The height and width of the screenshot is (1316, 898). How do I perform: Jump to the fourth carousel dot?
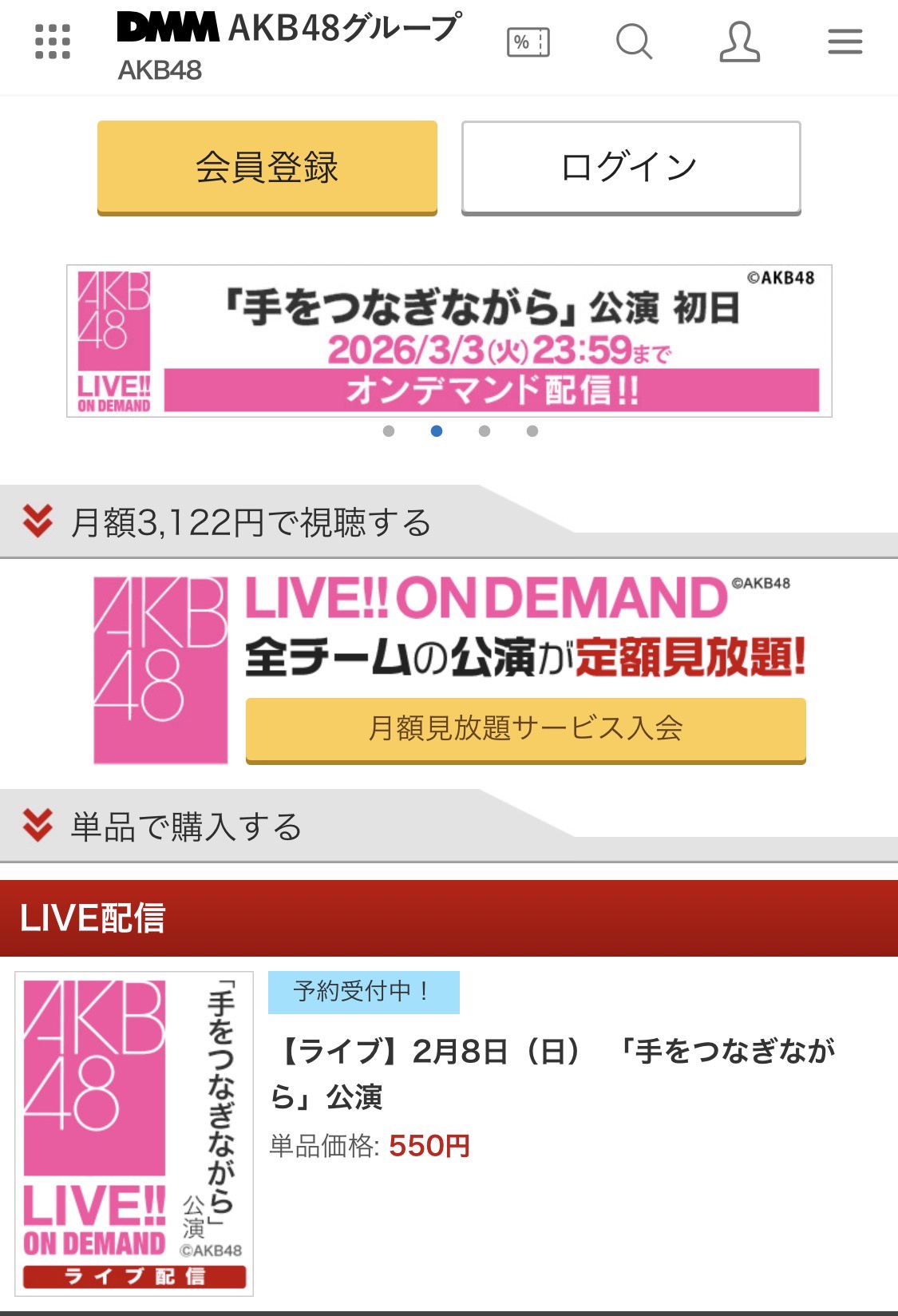point(532,431)
